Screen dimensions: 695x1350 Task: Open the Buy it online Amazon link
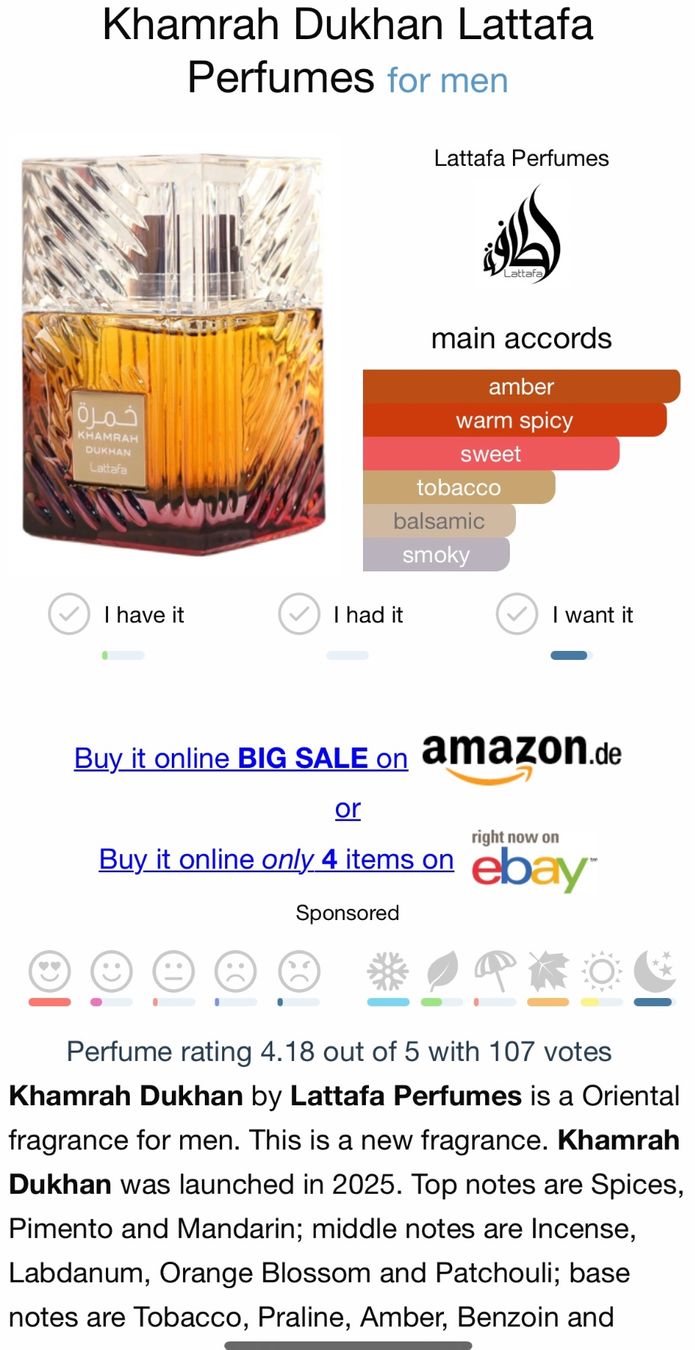(241, 759)
